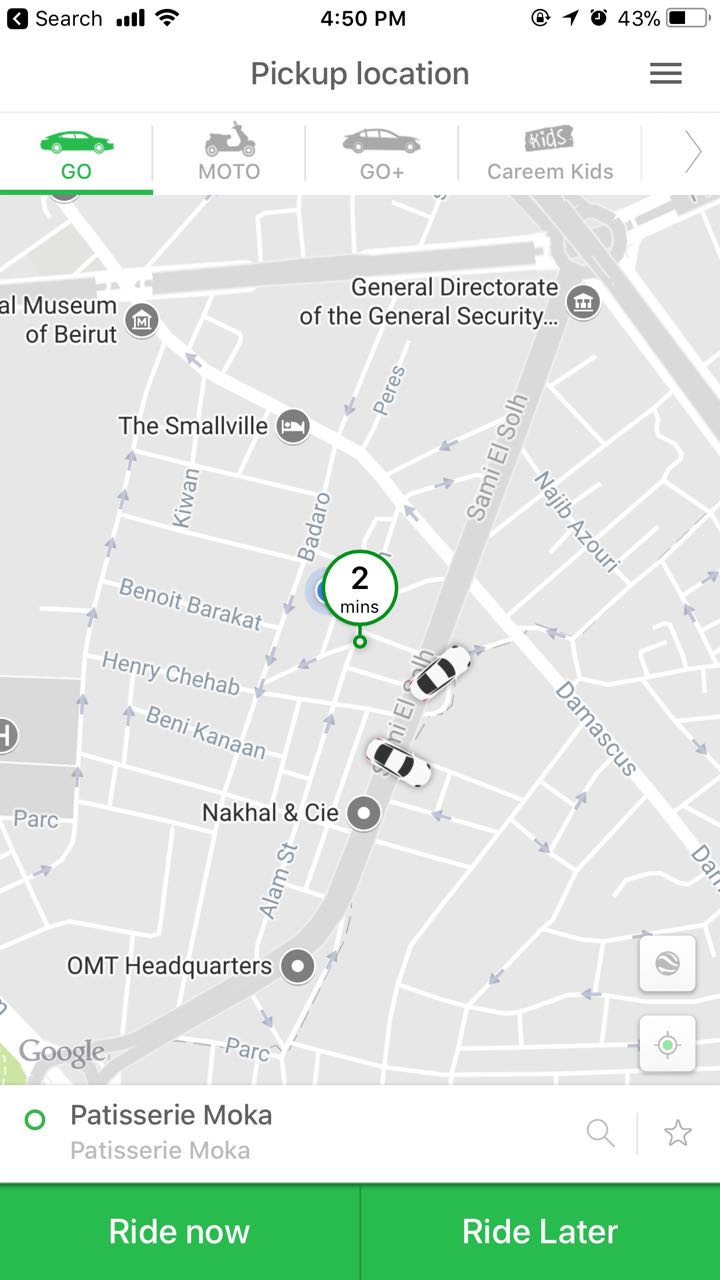Tap Ride now button
The image size is (720, 1280).
pyautogui.click(x=179, y=1232)
